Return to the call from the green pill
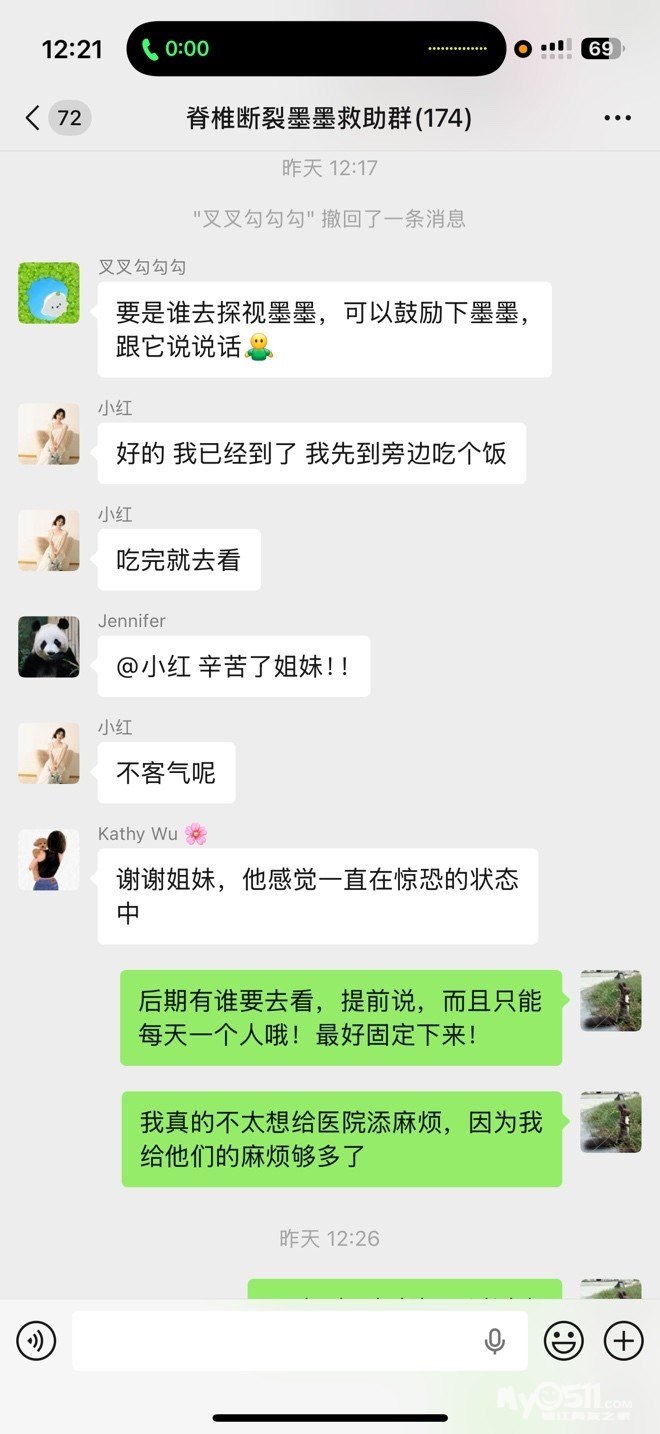The image size is (660, 1434). pyautogui.click(x=176, y=48)
